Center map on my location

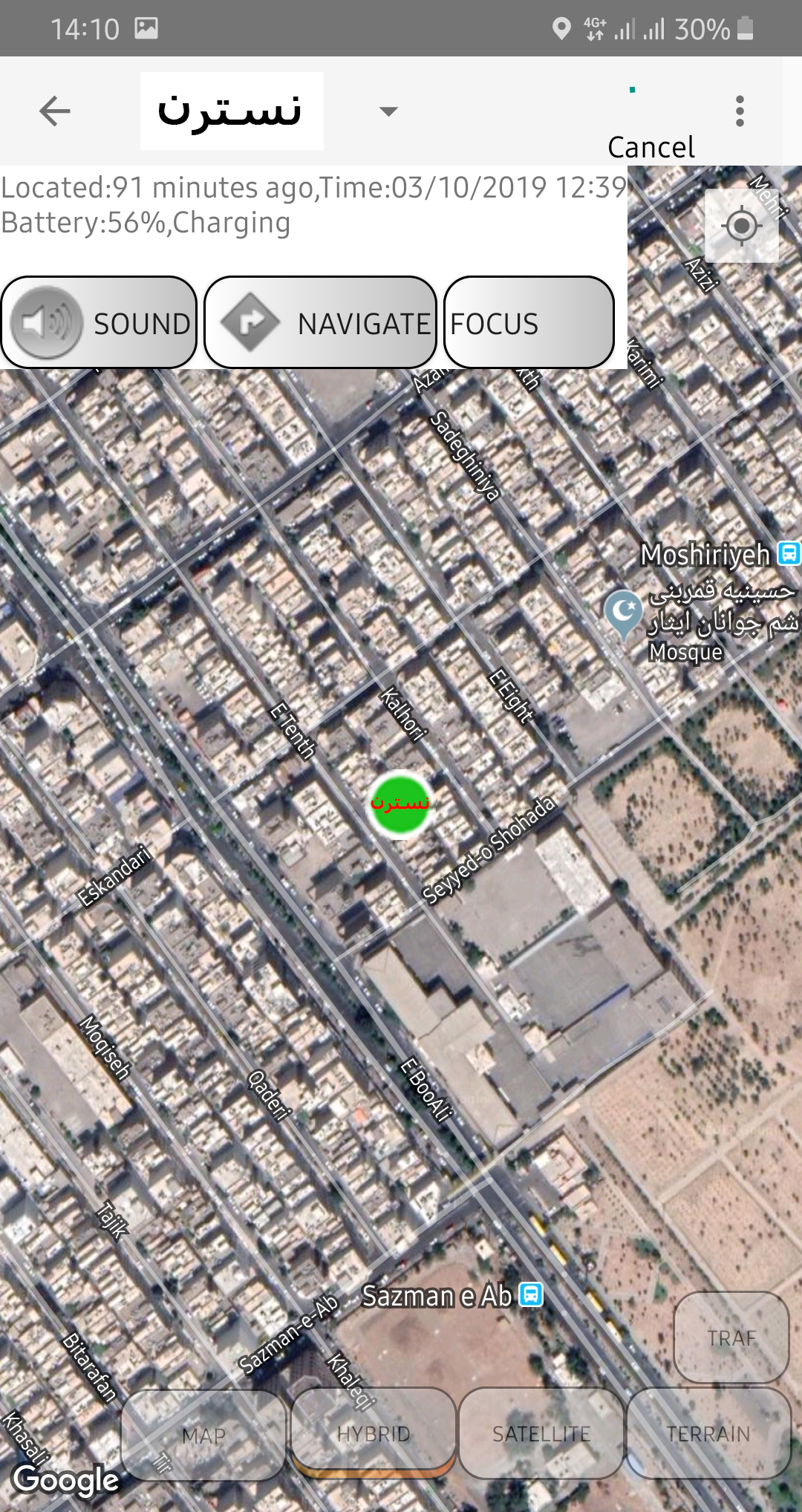click(741, 226)
